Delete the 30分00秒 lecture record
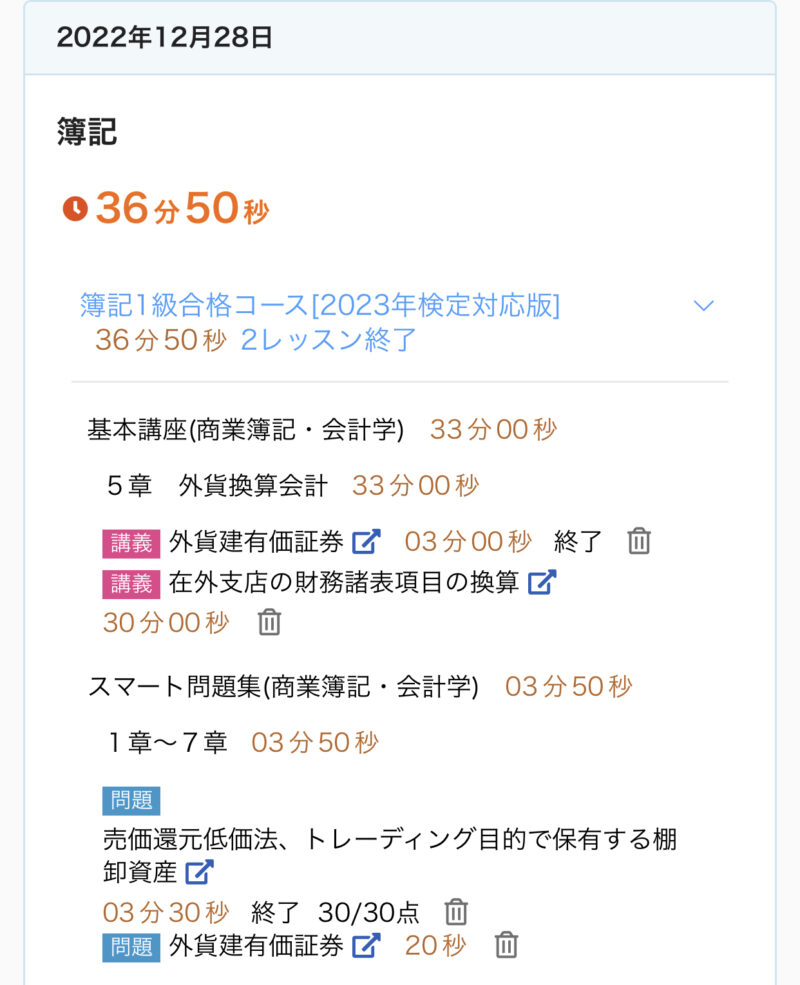This screenshot has width=800, height=985. (x=269, y=622)
